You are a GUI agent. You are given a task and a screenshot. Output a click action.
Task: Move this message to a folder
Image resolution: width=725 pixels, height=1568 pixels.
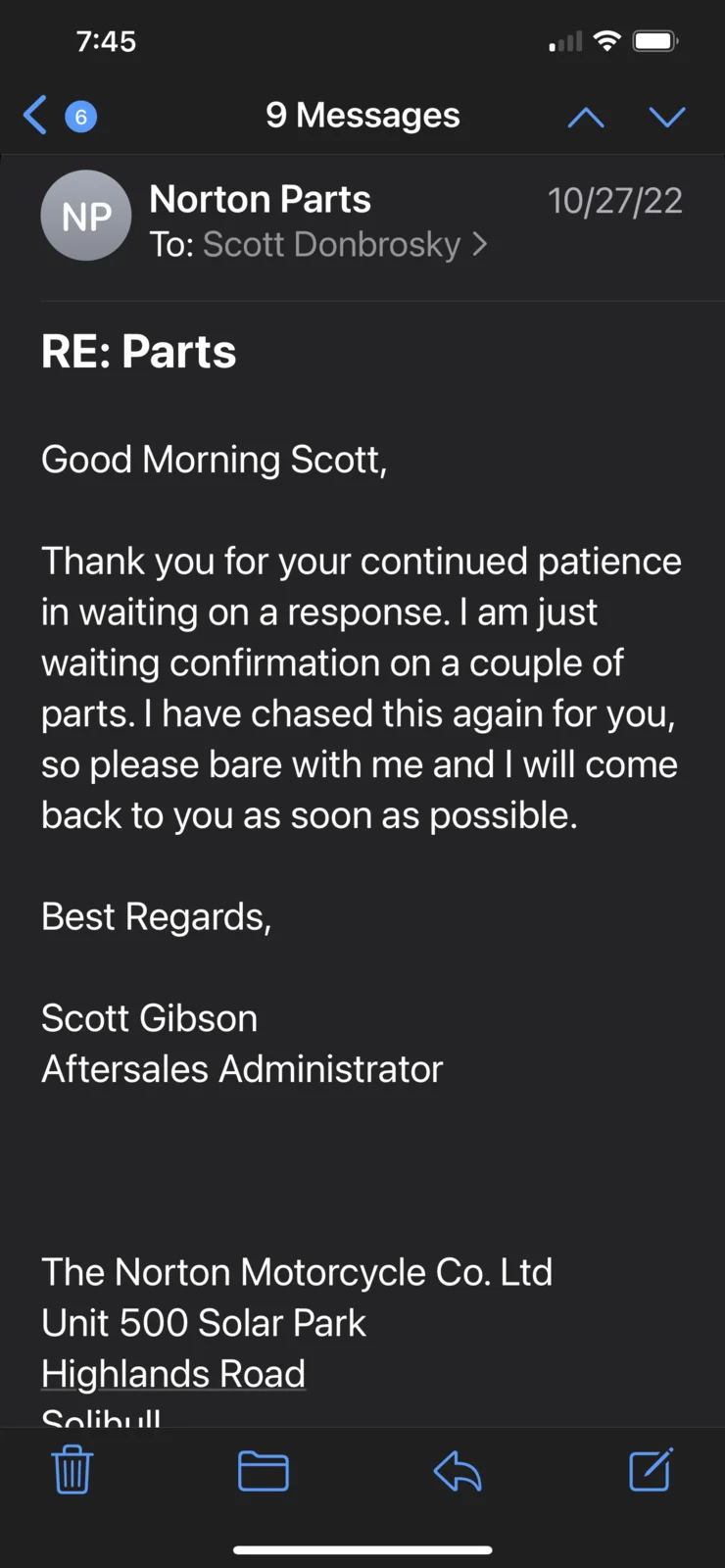coord(264,1470)
